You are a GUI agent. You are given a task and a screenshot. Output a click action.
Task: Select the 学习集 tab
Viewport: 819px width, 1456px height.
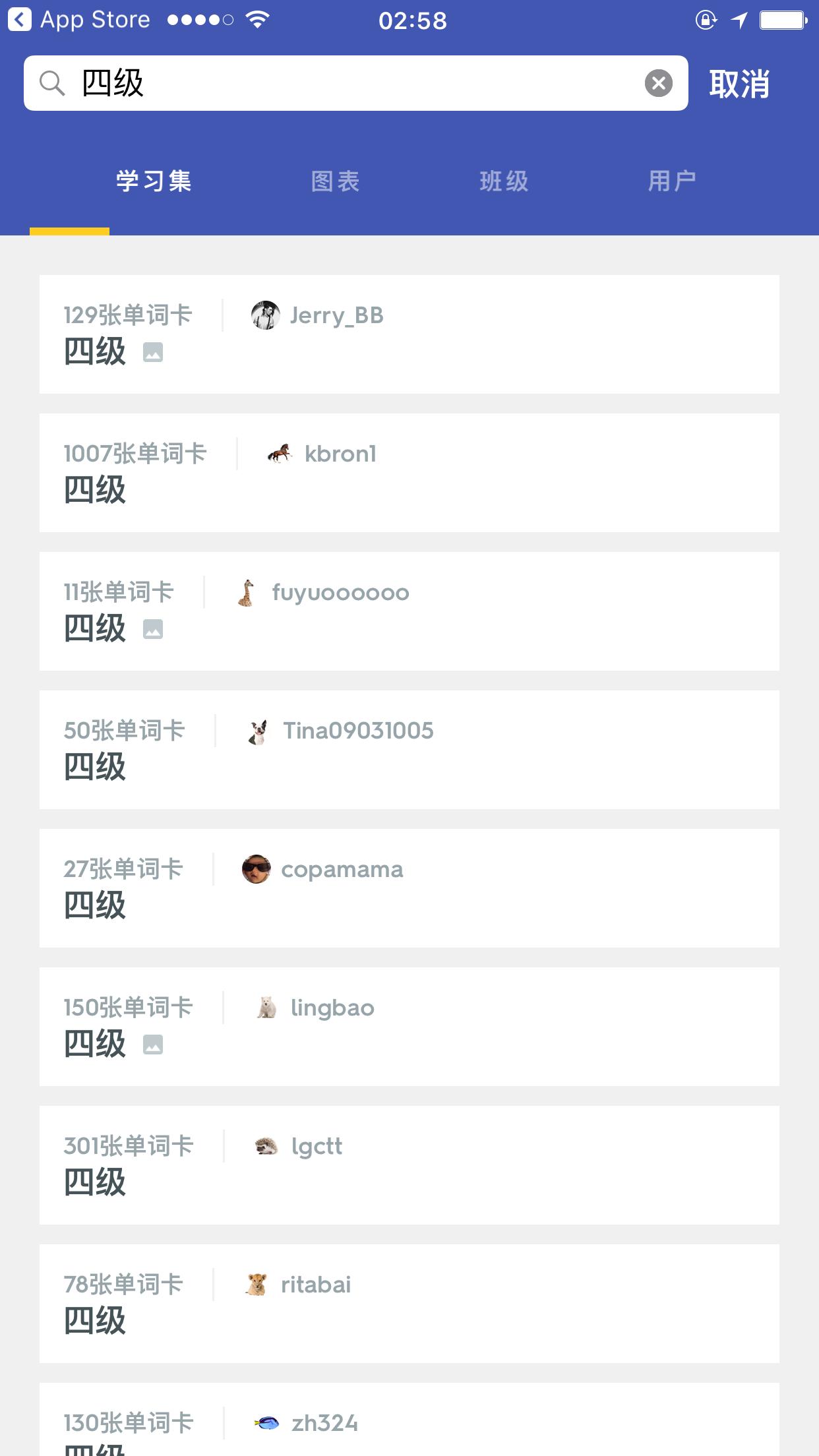tap(152, 181)
